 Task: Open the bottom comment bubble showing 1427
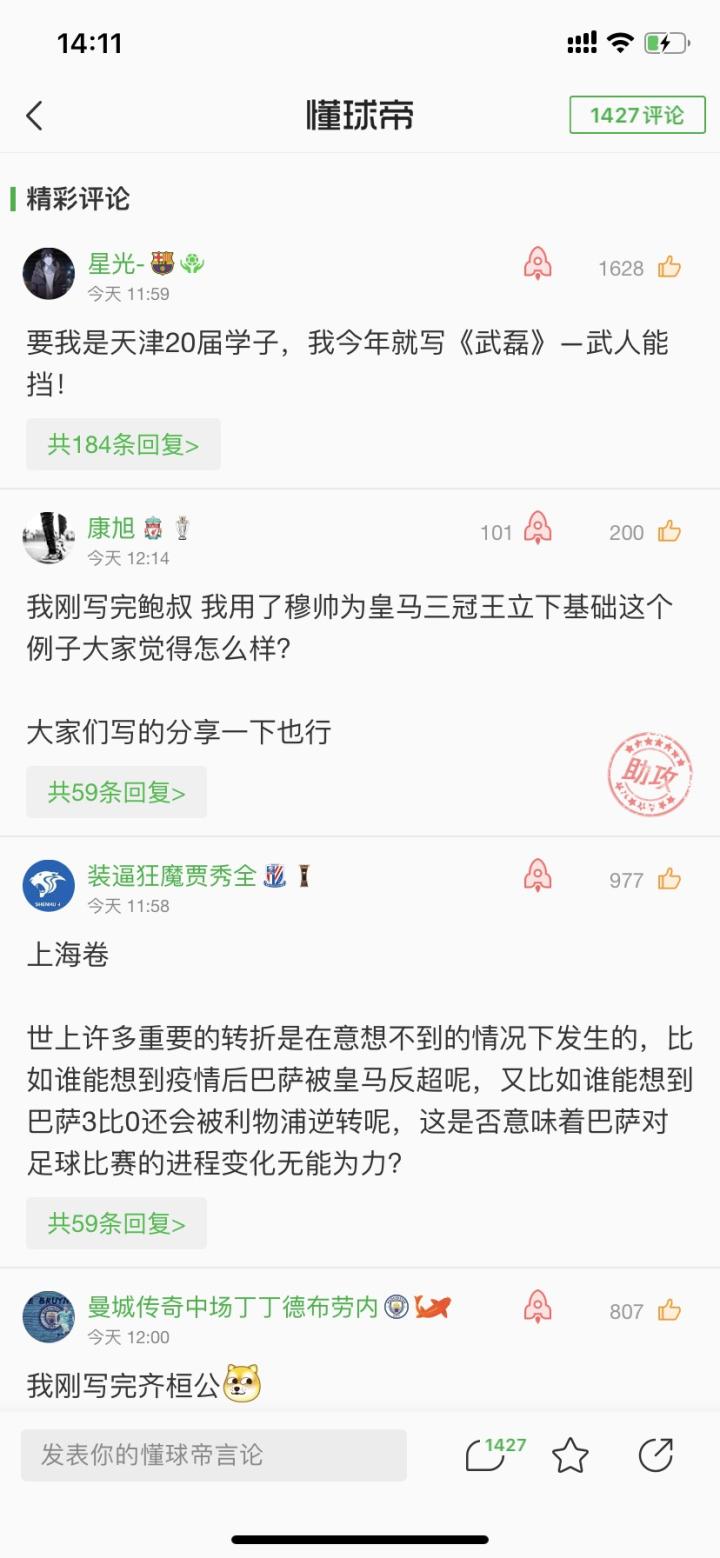click(x=487, y=1455)
